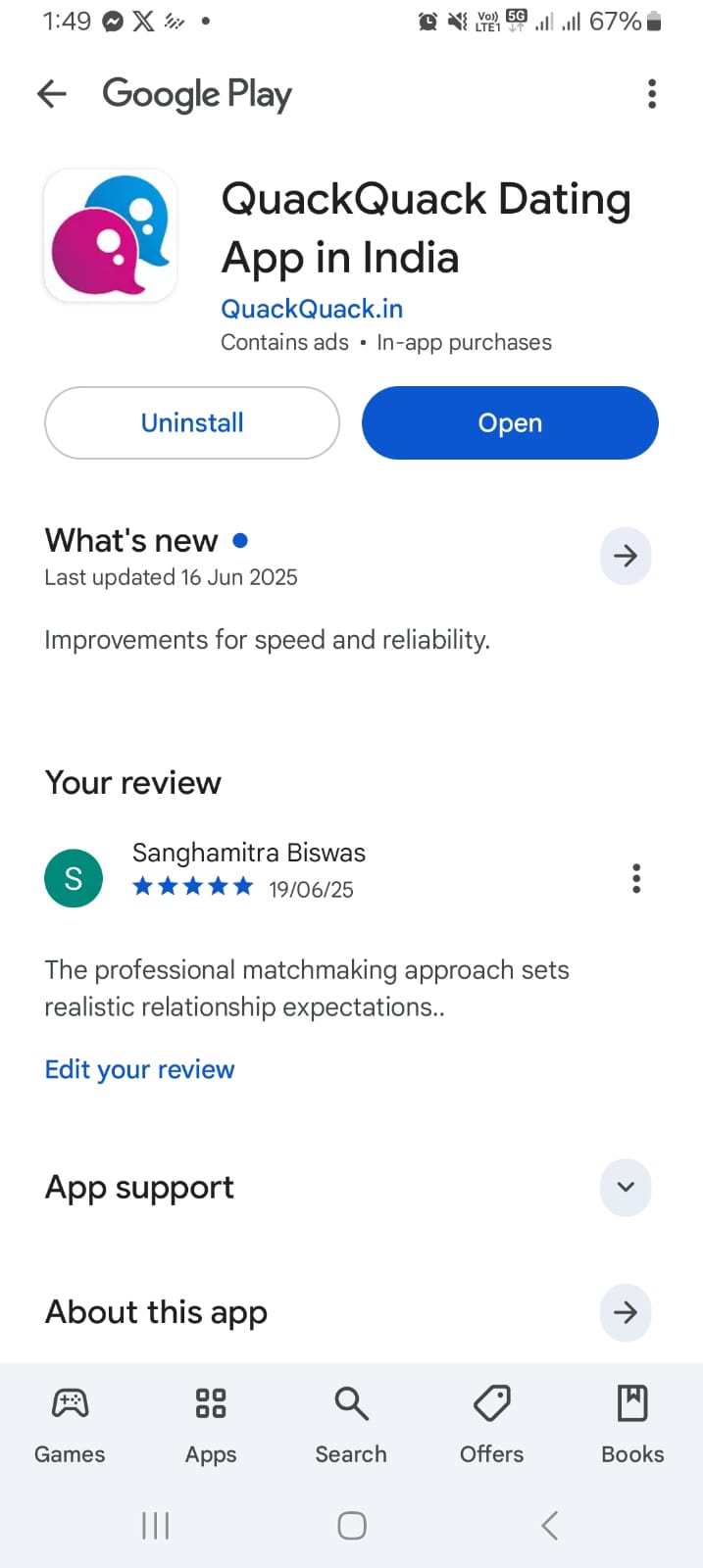
Task: Go back using the top arrow
Action: click(51, 94)
